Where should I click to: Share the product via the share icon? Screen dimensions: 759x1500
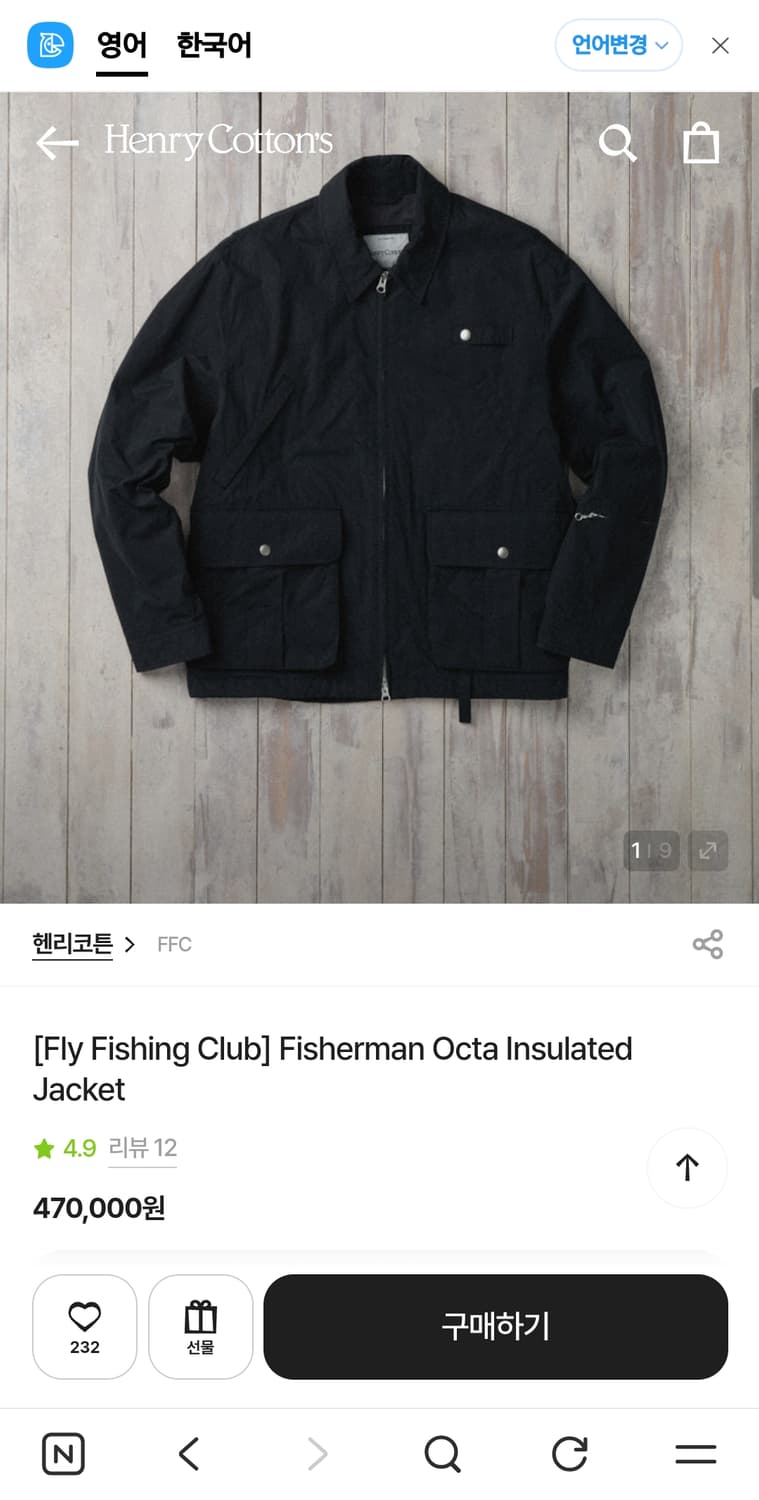click(x=708, y=943)
